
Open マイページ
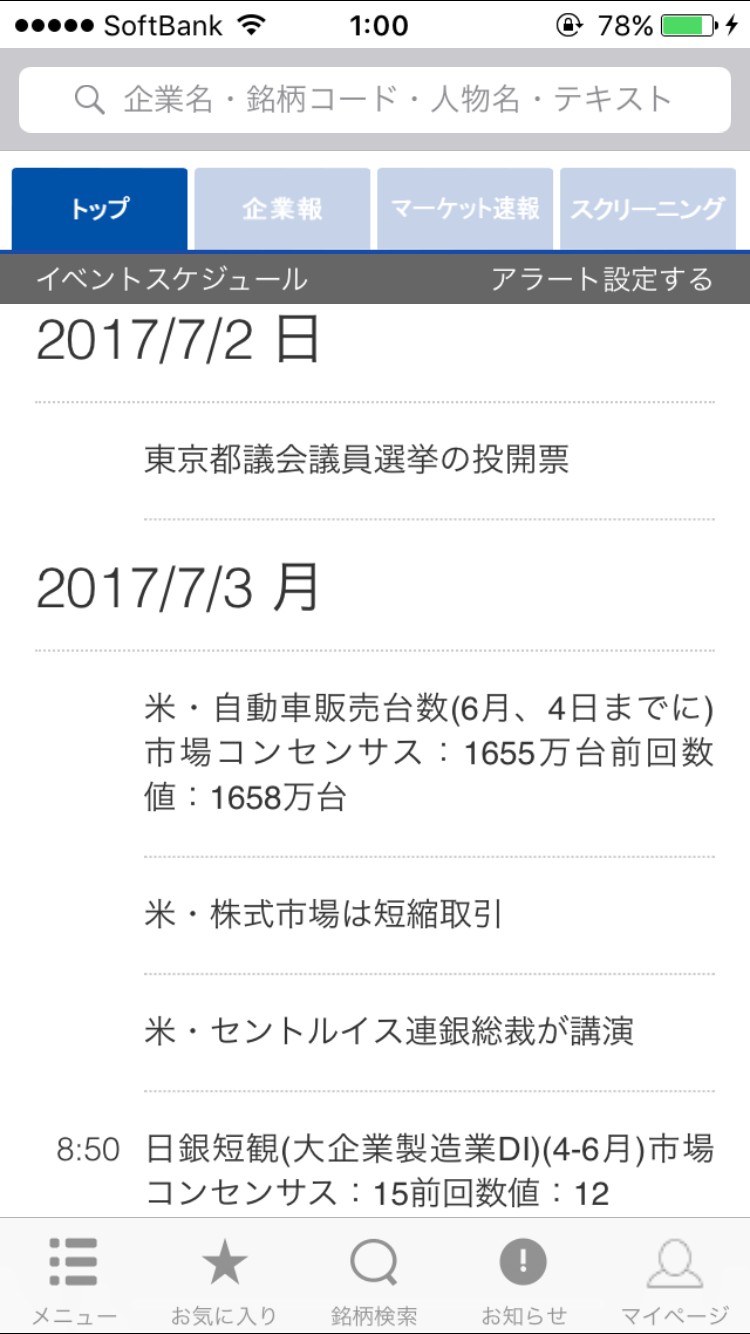674,1278
